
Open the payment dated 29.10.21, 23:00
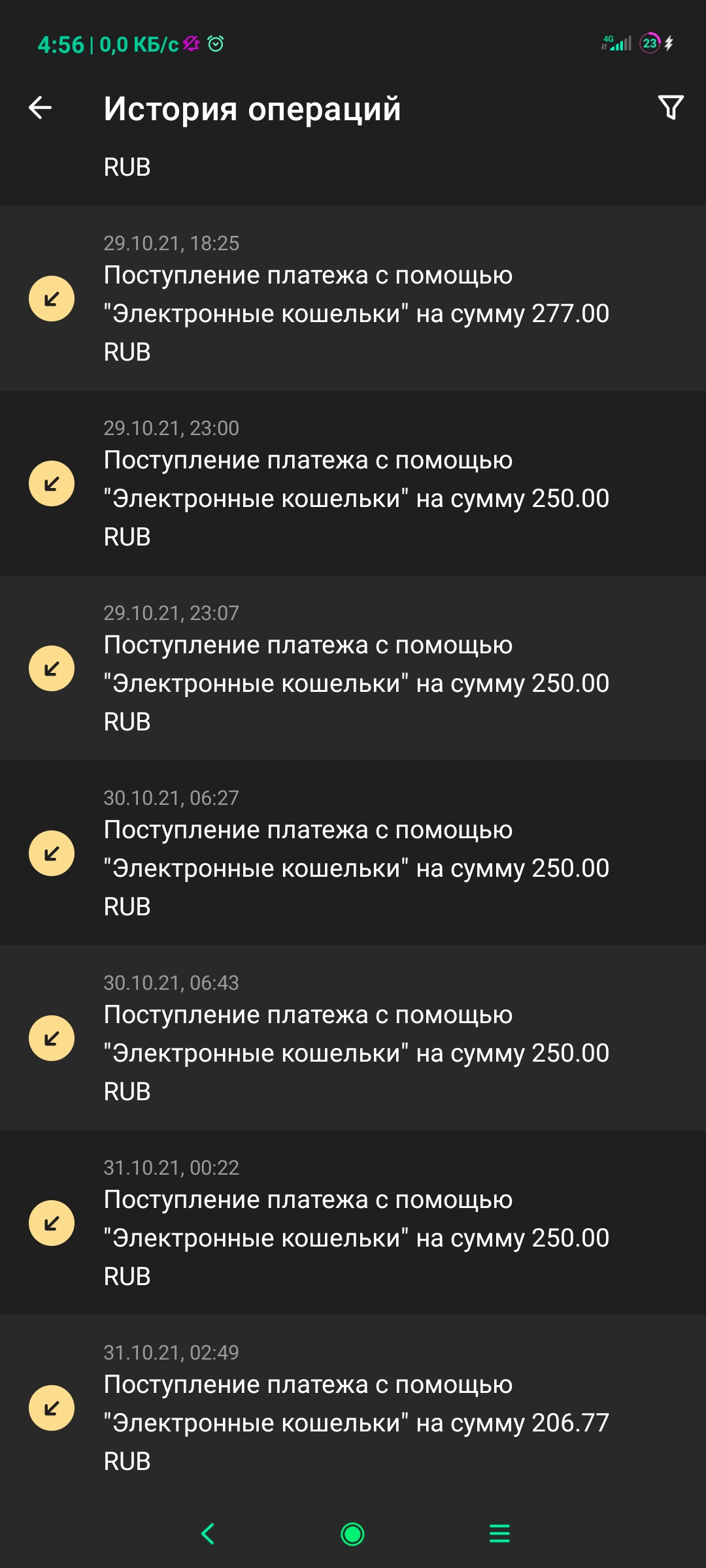(x=353, y=483)
